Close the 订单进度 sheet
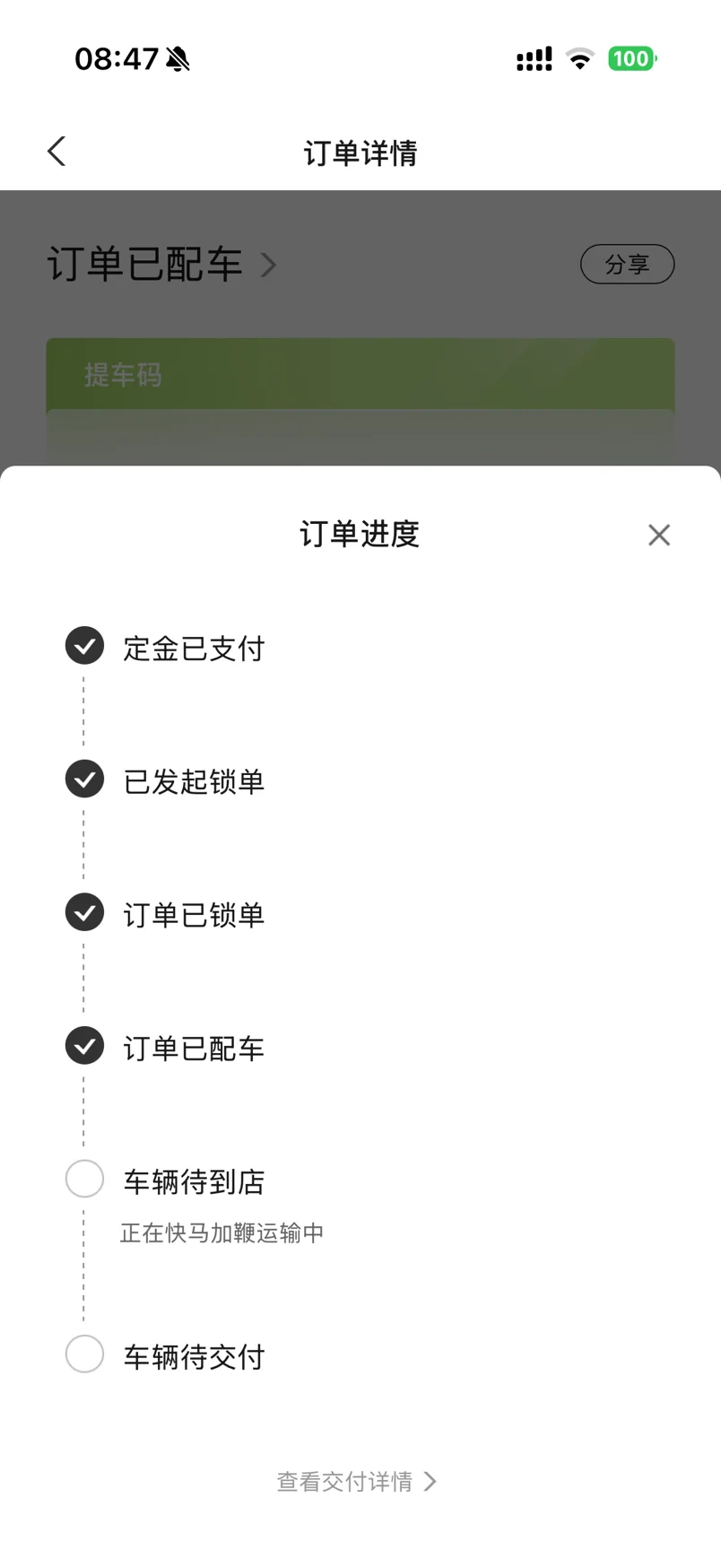Viewport: 721px width, 1568px height. pyautogui.click(x=659, y=535)
